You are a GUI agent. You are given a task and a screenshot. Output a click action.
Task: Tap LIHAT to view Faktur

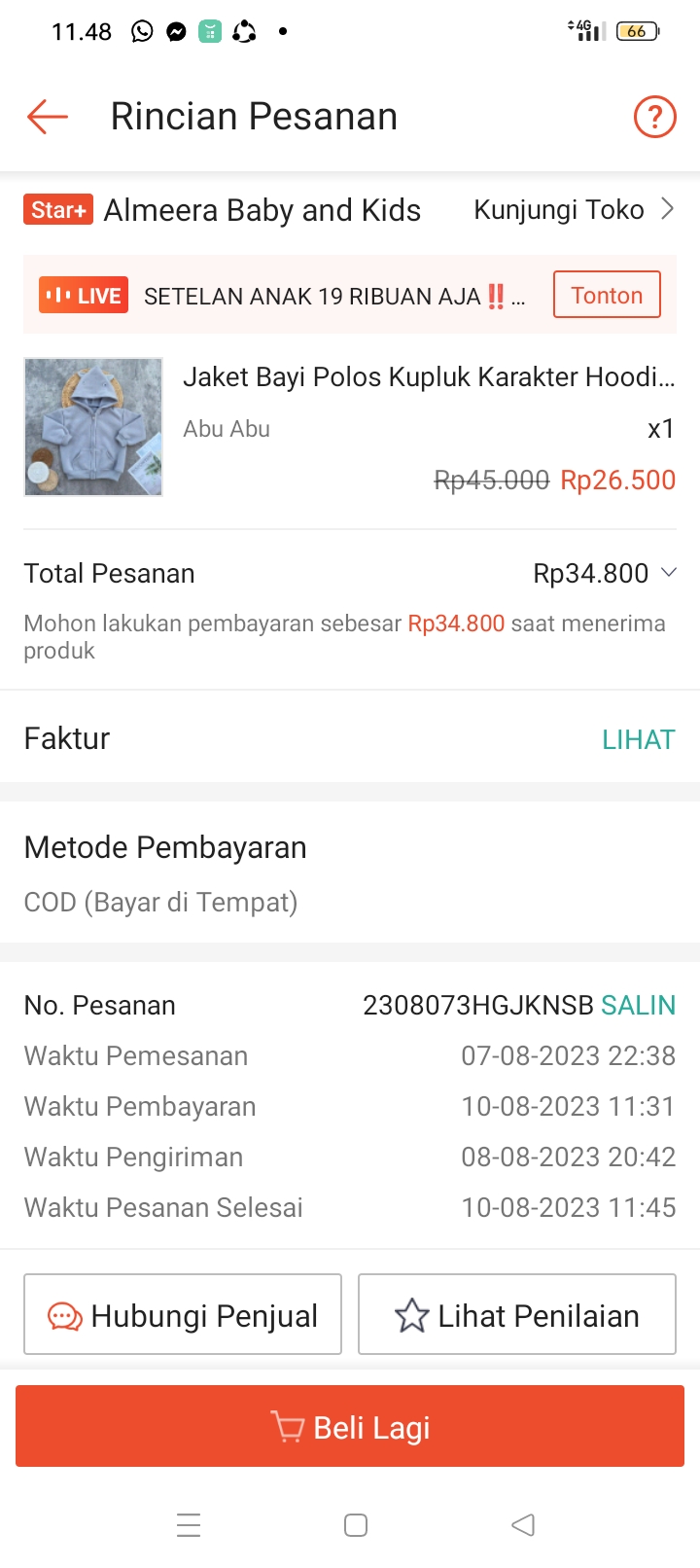[x=638, y=739]
